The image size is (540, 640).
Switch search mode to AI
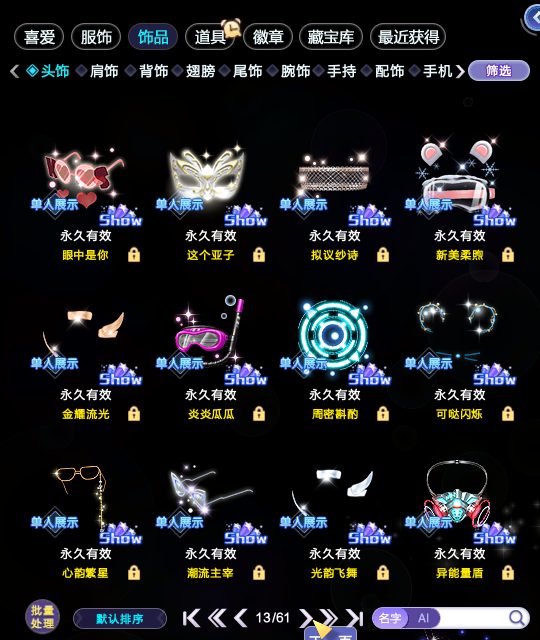[x=423, y=618]
